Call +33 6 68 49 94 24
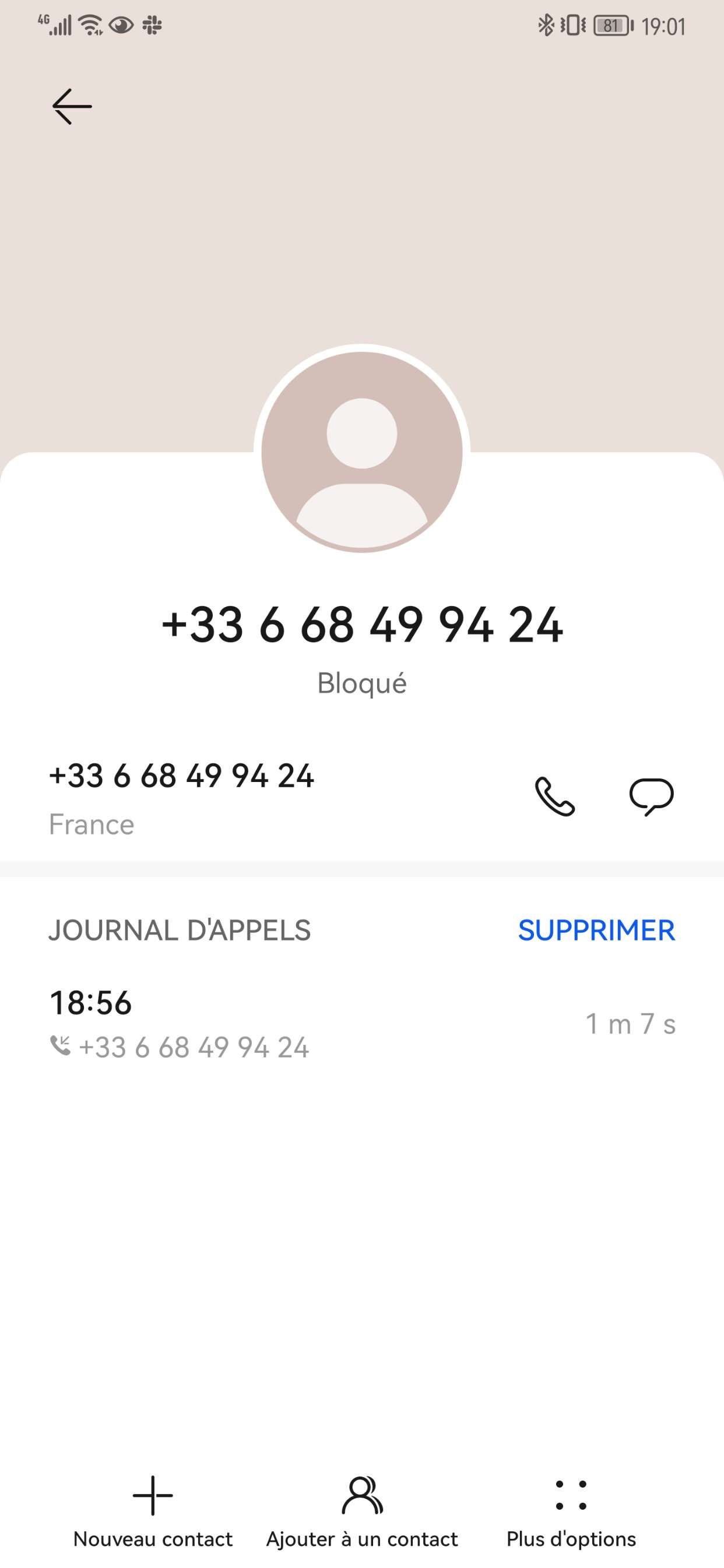724x1568 pixels. click(555, 796)
